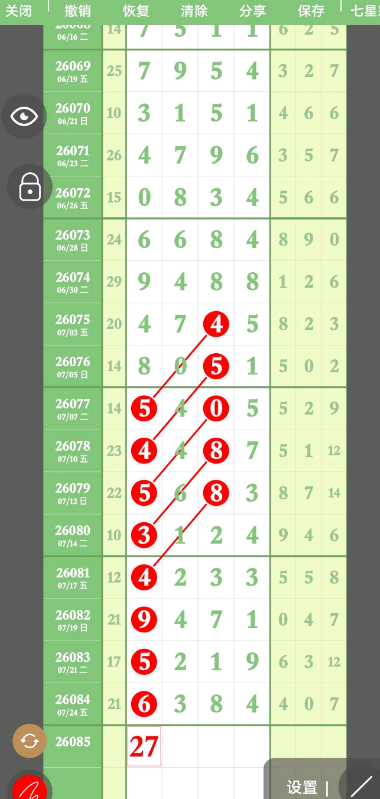Viewport: 380px width, 799px height.
Task: Undo the last mark with 撤销
Action: point(78,11)
